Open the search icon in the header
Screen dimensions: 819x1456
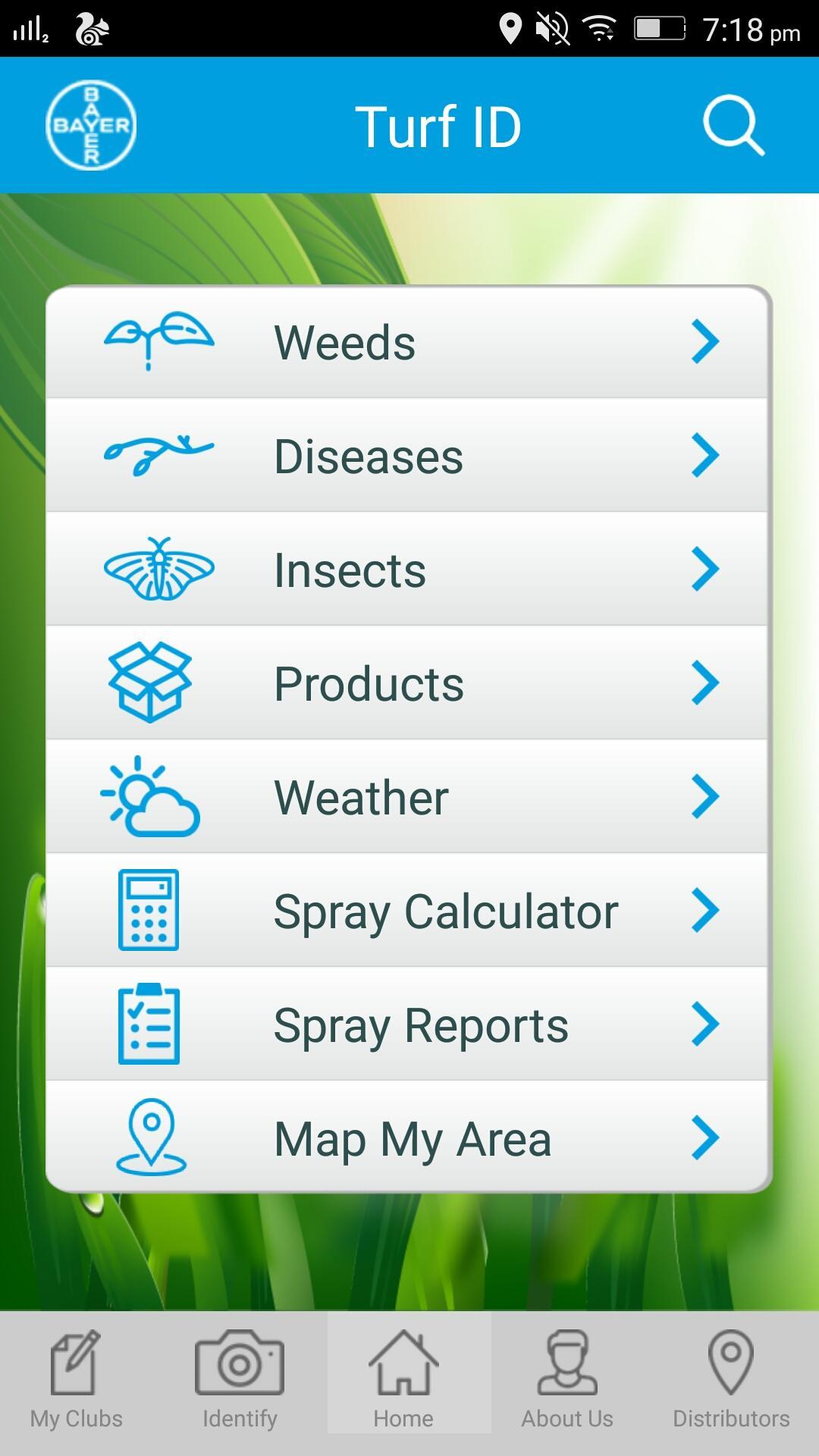point(733,126)
